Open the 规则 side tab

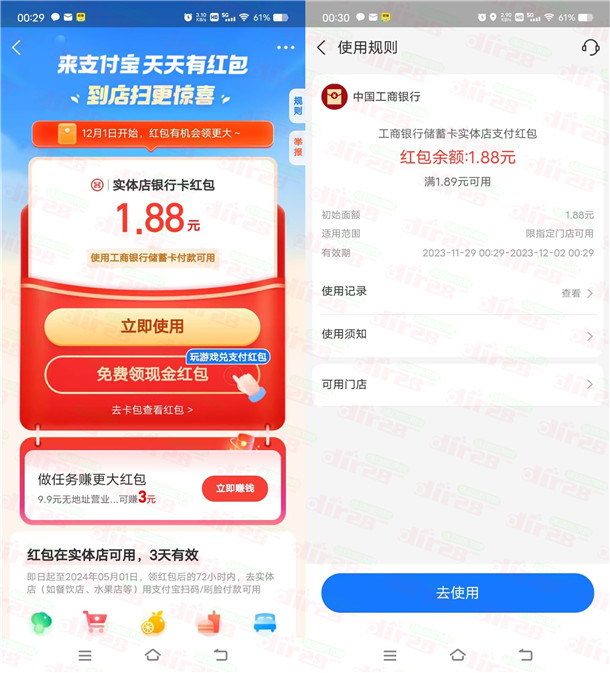pyautogui.click(x=297, y=104)
